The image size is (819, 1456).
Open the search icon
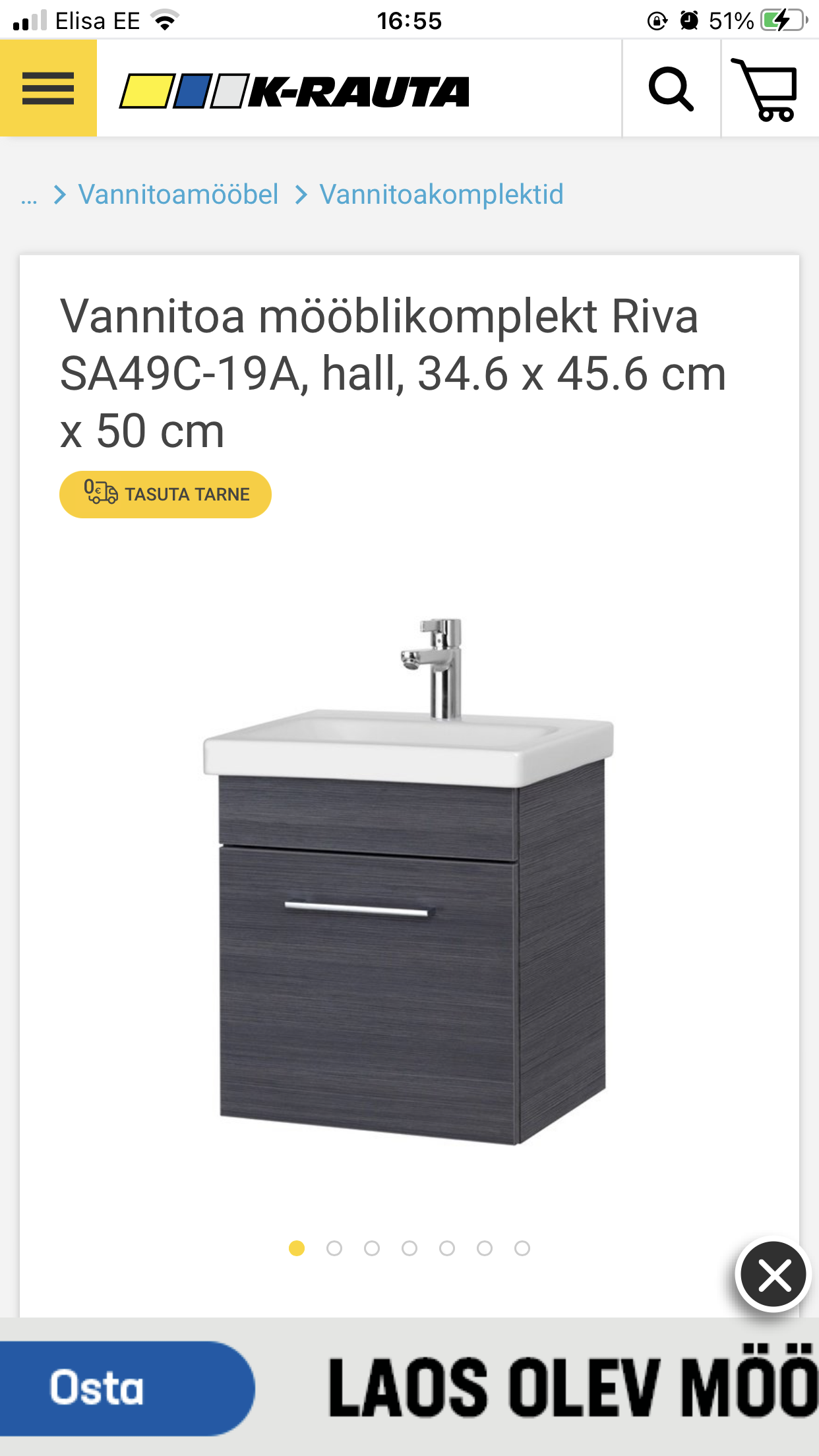click(x=671, y=88)
